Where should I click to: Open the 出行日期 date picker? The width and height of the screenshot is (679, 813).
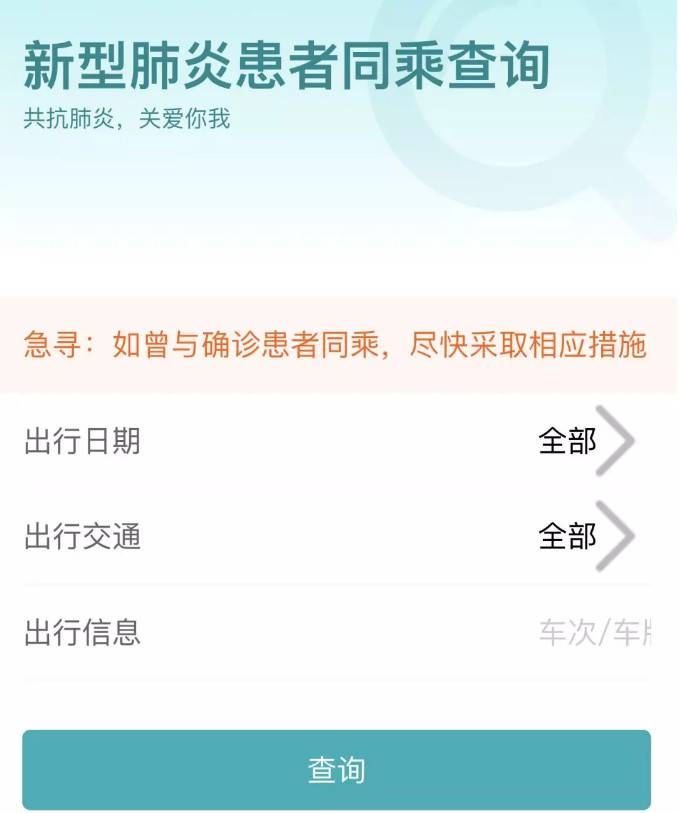585,441
